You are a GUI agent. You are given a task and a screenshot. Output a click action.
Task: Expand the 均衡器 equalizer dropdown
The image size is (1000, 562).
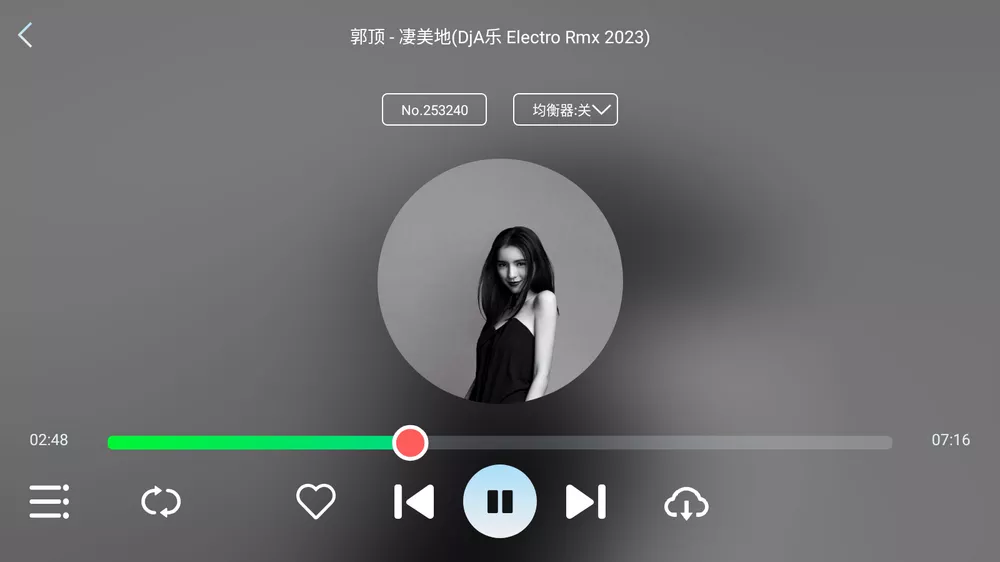click(x=565, y=110)
